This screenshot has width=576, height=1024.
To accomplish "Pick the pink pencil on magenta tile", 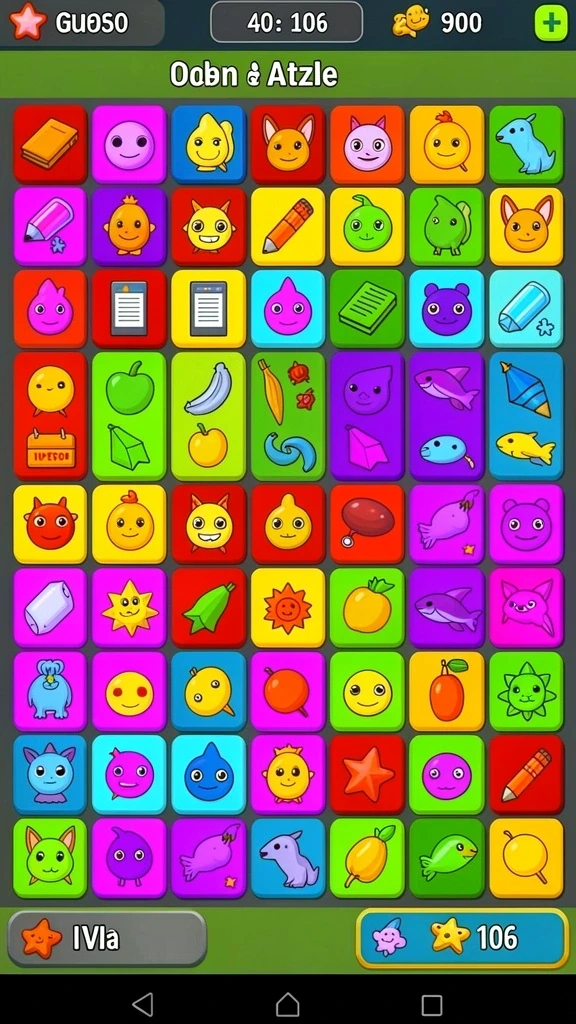I will coord(50,227).
